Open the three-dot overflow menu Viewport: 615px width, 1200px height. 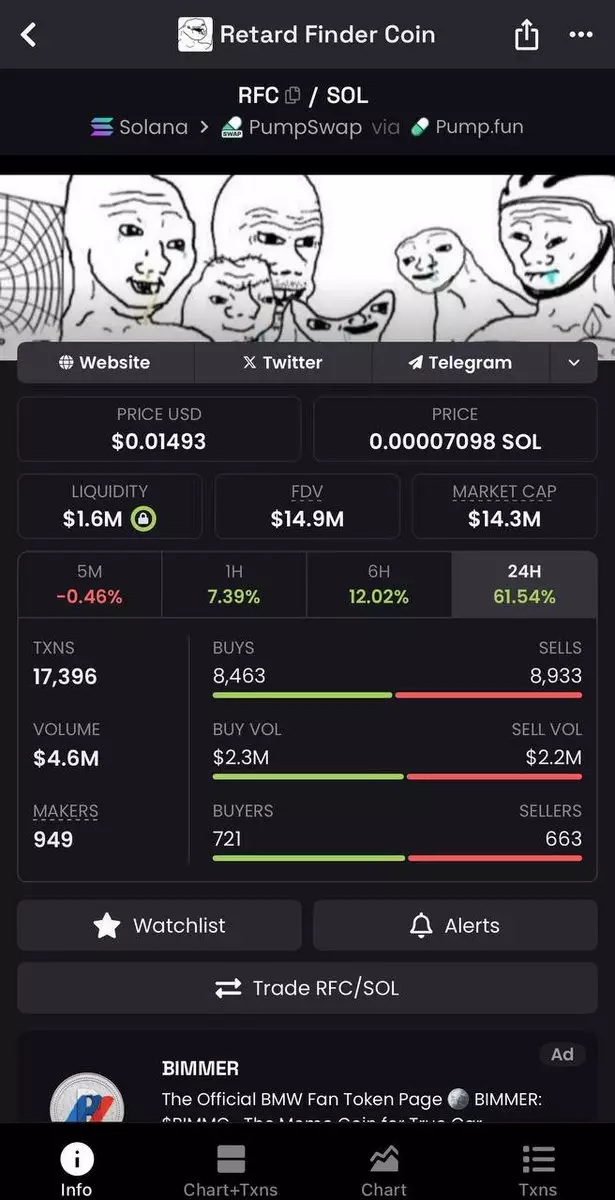click(x=581, y=35)
